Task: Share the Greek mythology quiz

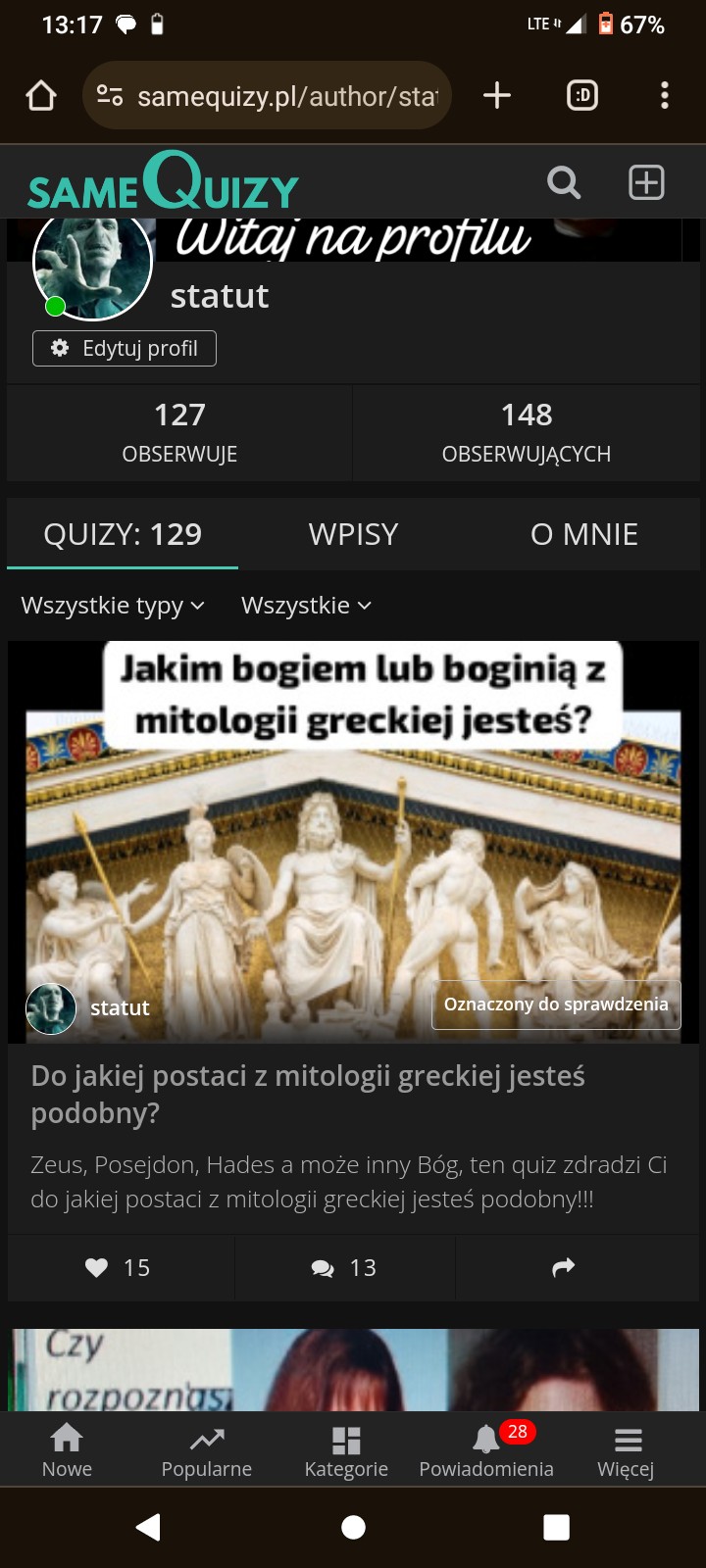Action: coord(563,1268)
